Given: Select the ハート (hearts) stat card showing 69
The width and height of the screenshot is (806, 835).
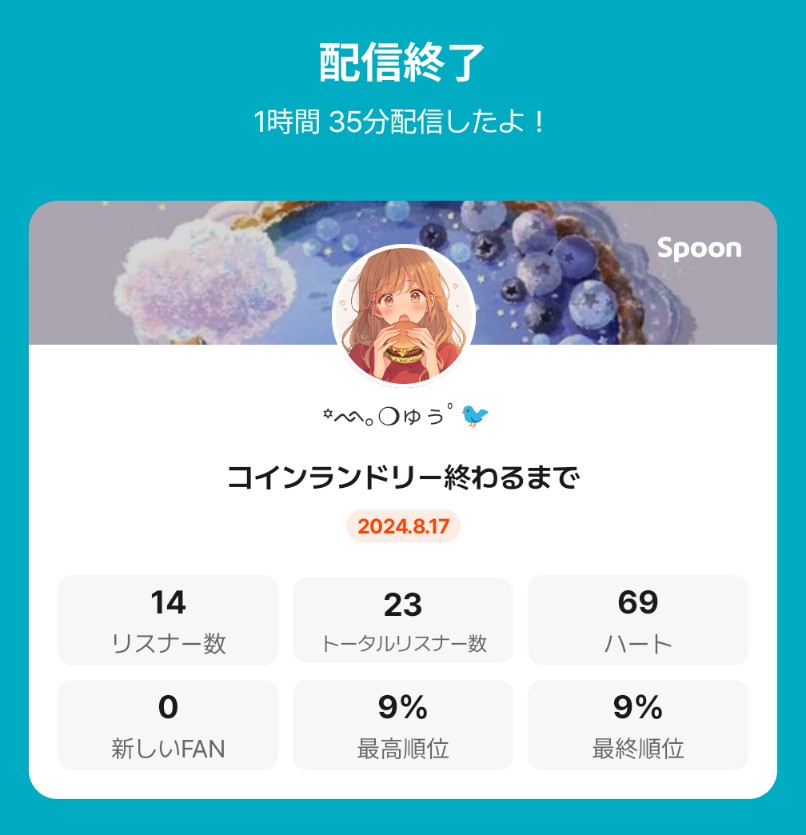Looking at the screenshot, I should (637, 620).
